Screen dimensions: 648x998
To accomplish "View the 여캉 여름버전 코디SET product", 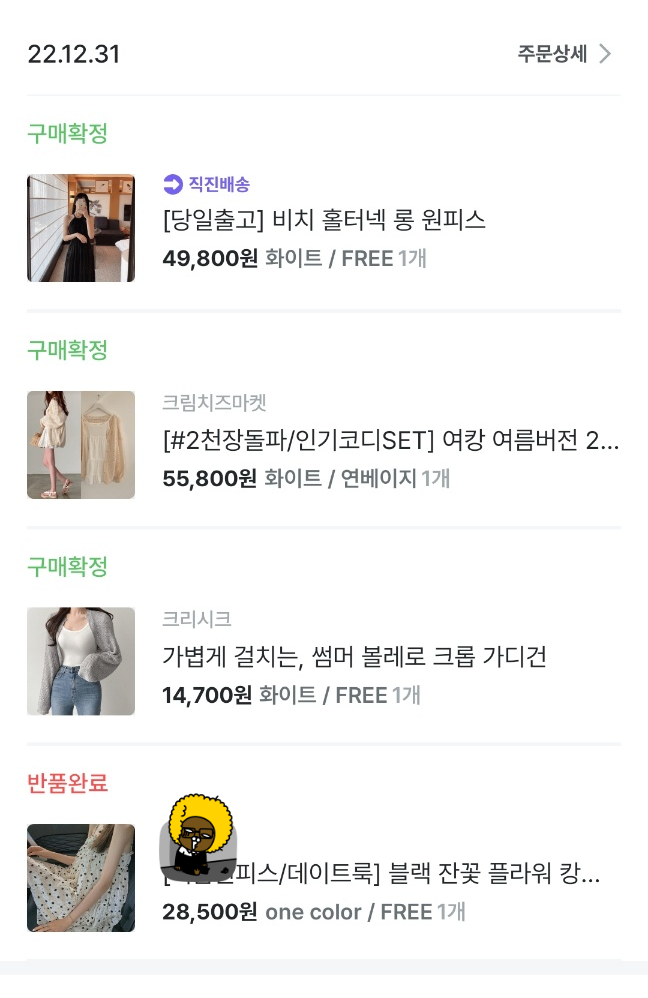I will [x=390, y=440].
